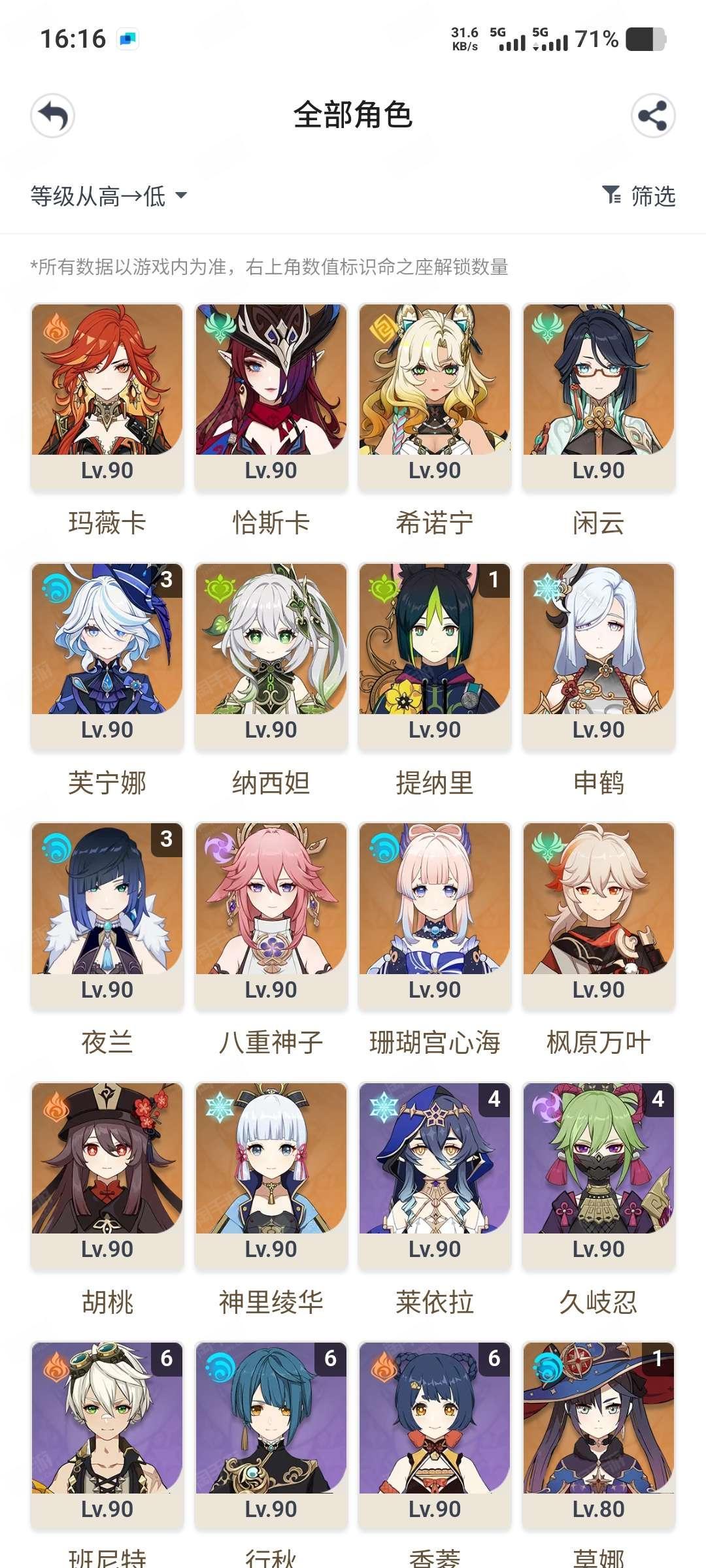Share the character list
706x1568 pixels.
tap(652, 116)
